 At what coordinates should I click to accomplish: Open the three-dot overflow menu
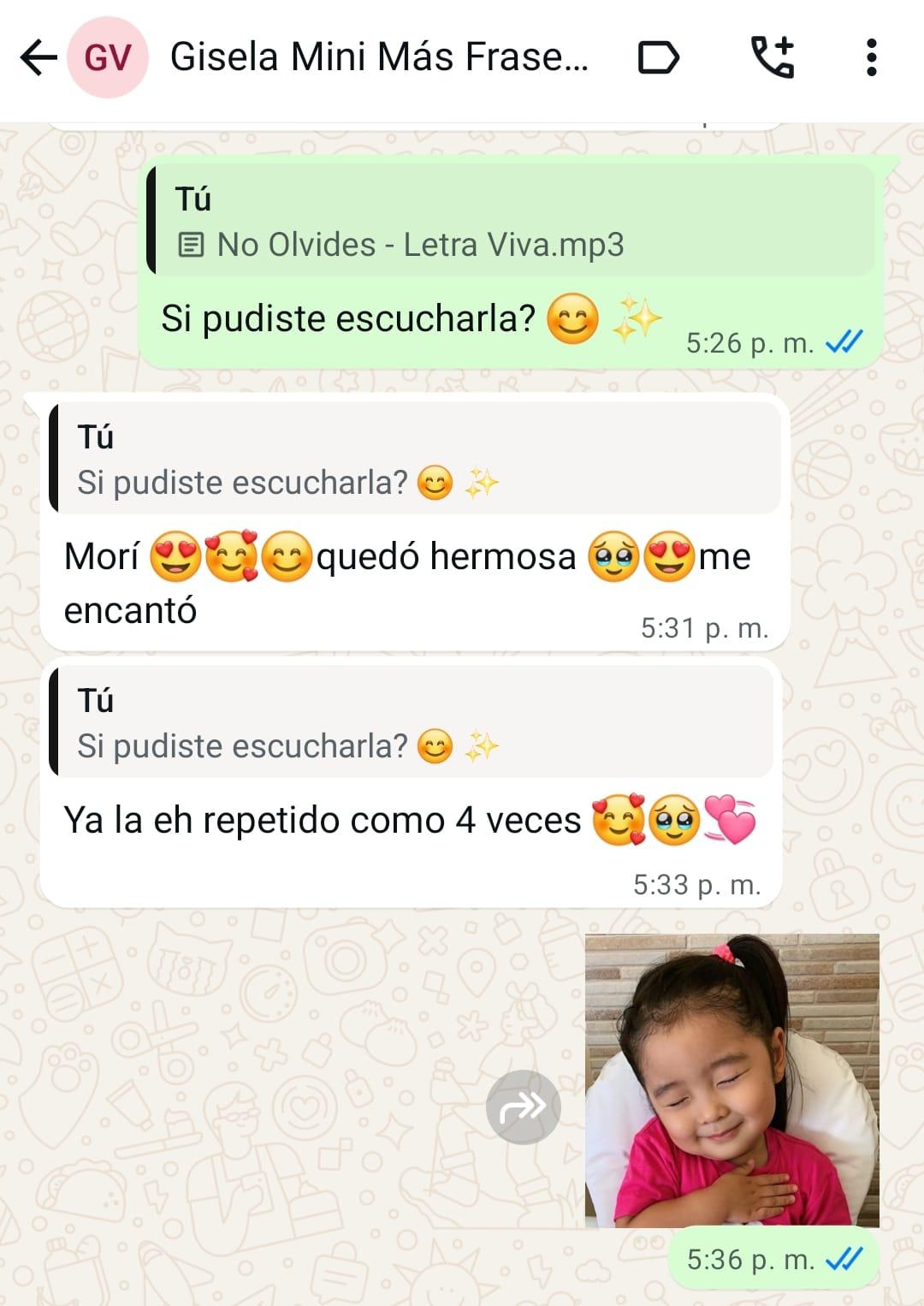871,58
